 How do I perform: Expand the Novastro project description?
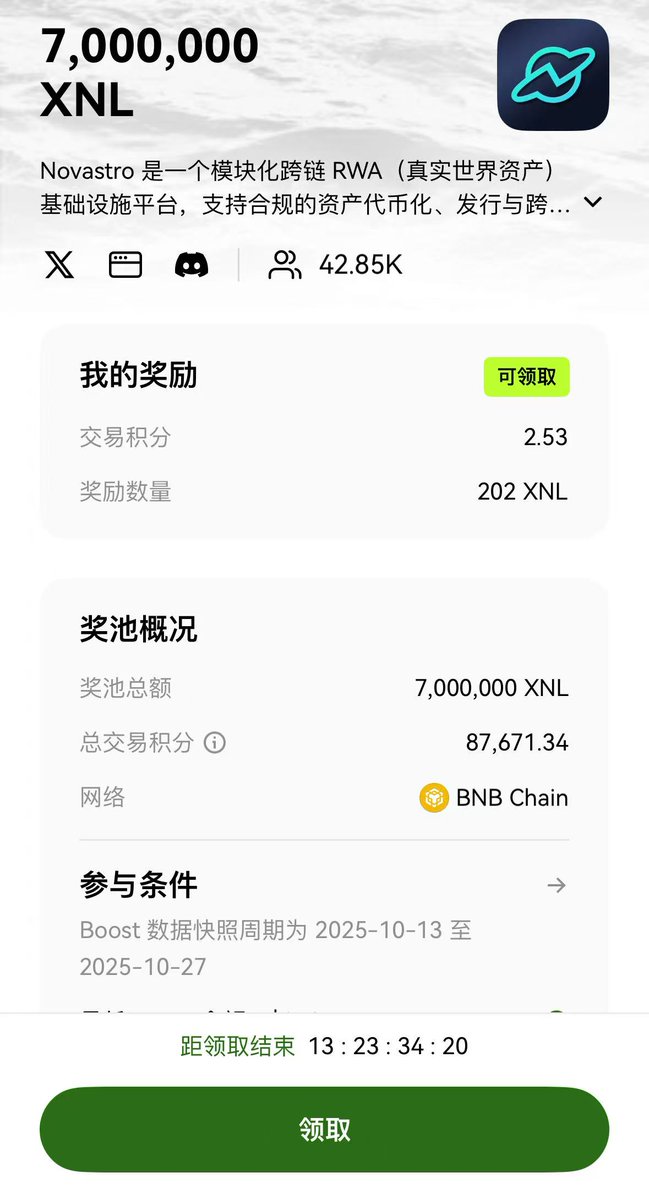click(x=593, y=202)
